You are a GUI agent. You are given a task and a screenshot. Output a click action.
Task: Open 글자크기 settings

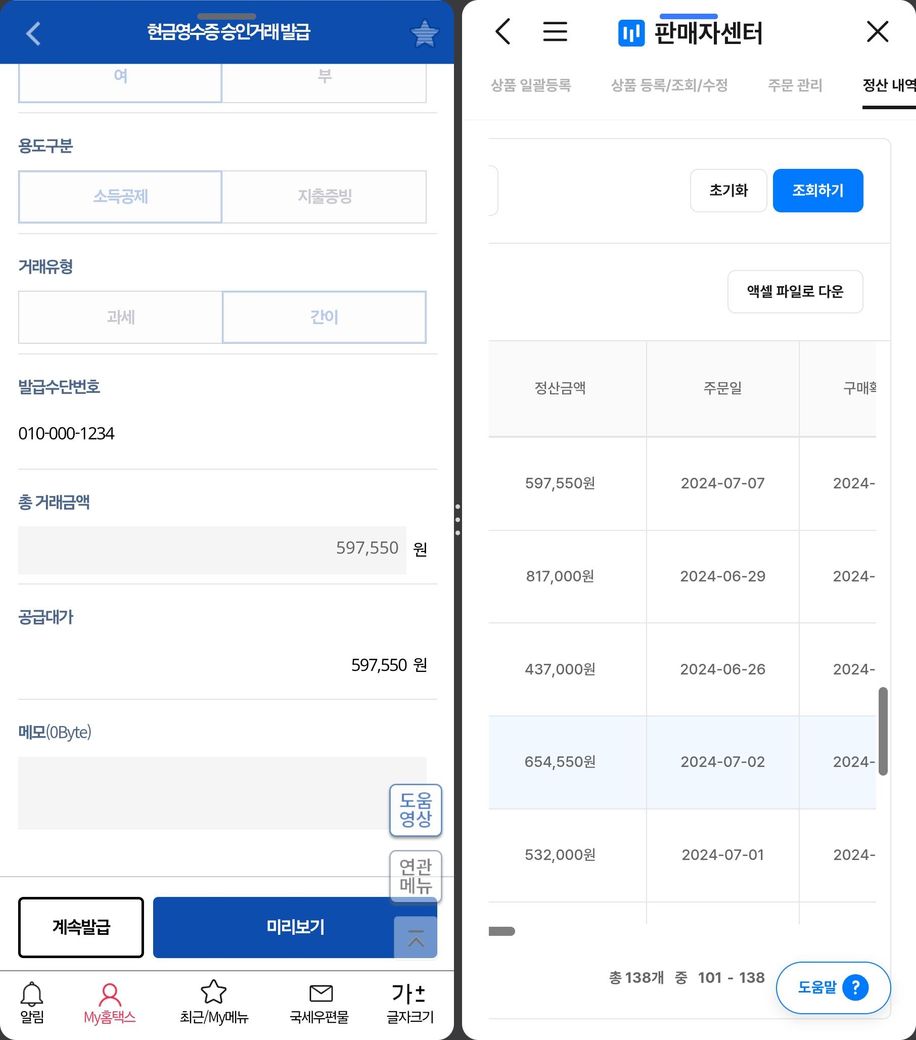(x=410, y=1003)
